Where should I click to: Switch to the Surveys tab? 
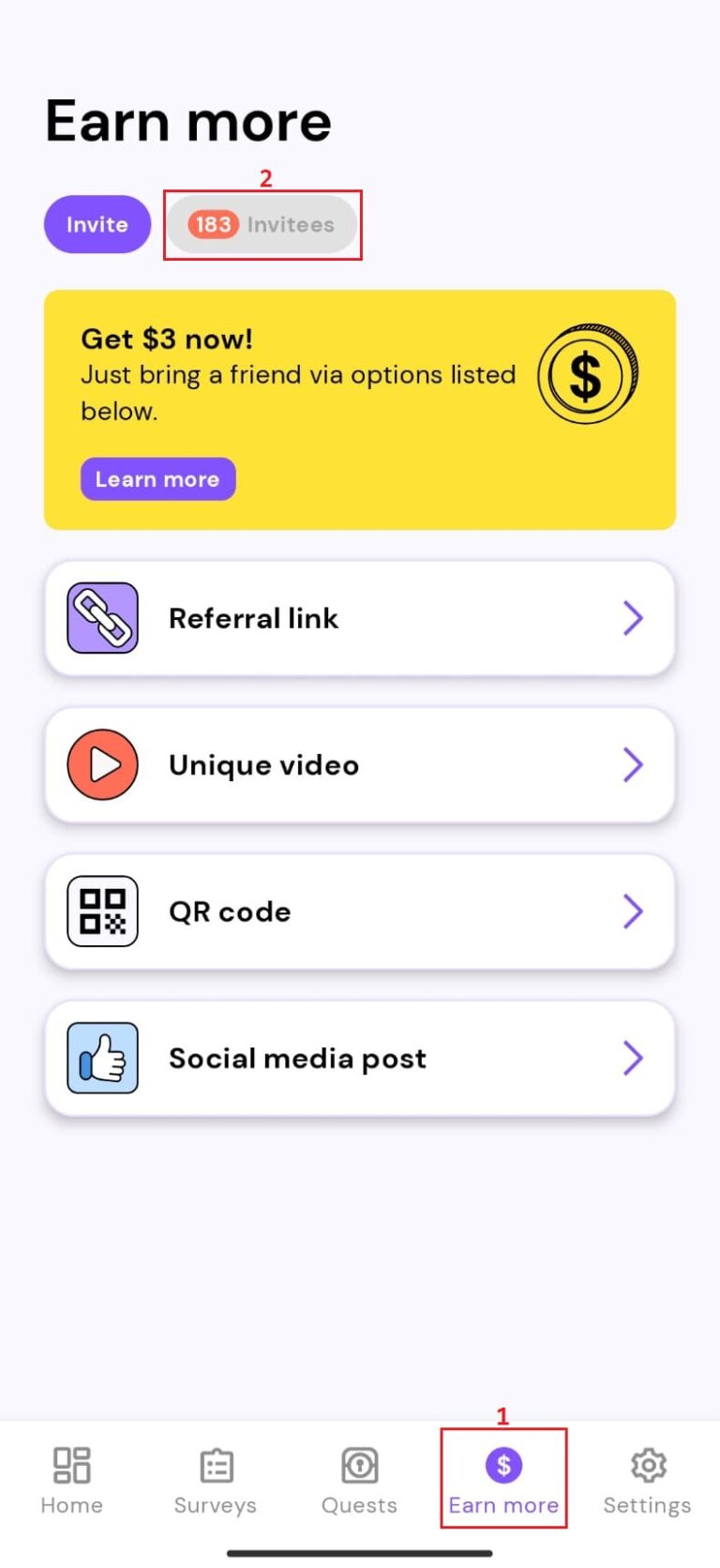pos(216,1482)
